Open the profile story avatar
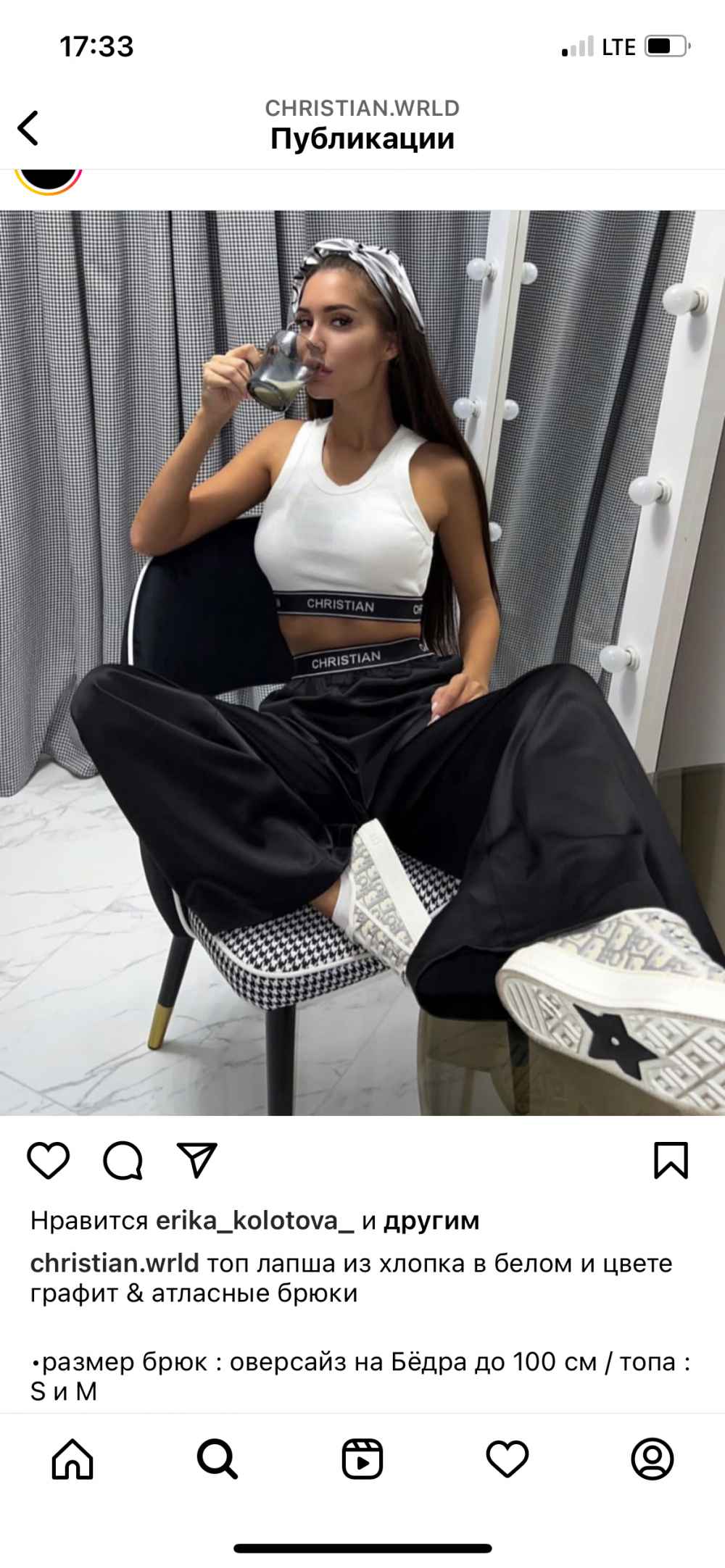Screen dimensions: 725x1568 click(x=49, y=181)
